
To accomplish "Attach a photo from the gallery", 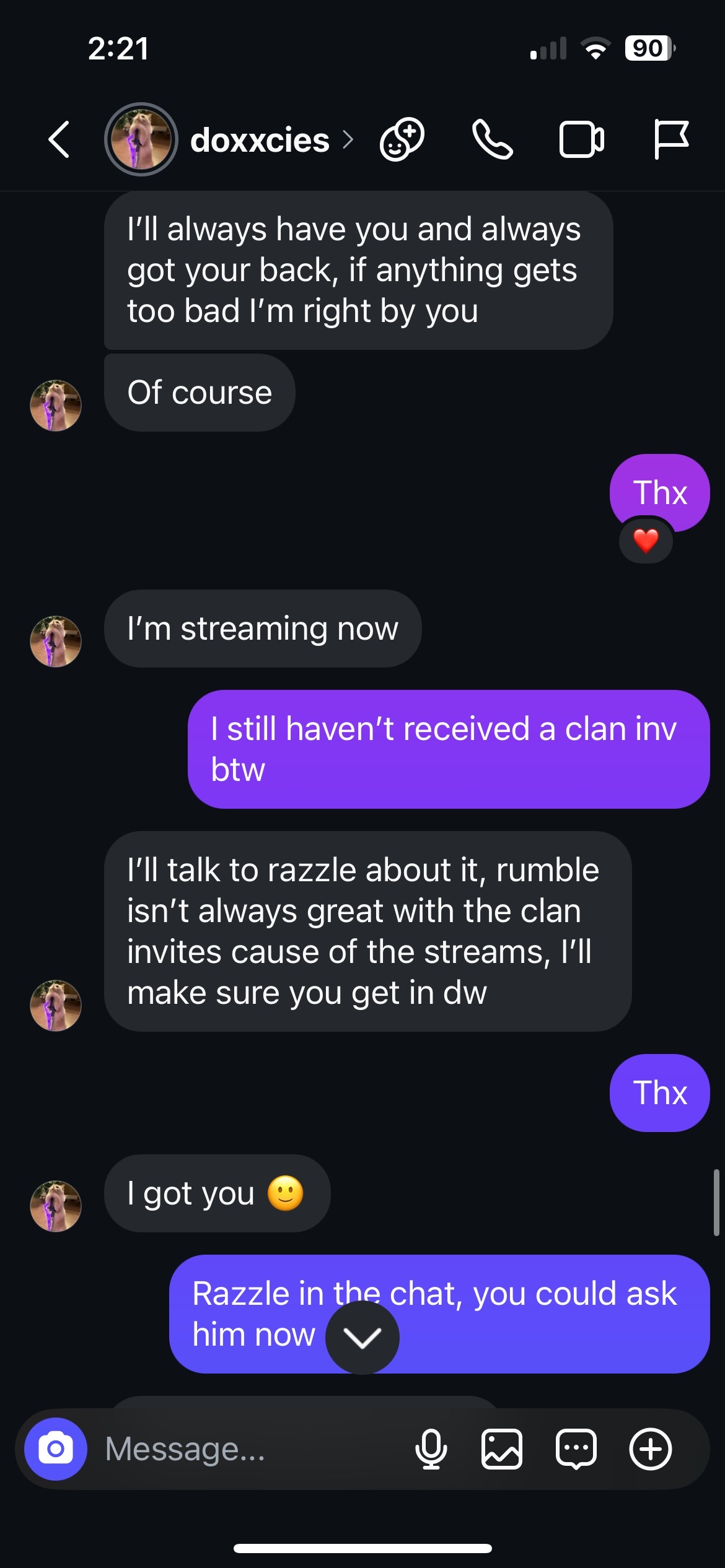I will 501,1448.
